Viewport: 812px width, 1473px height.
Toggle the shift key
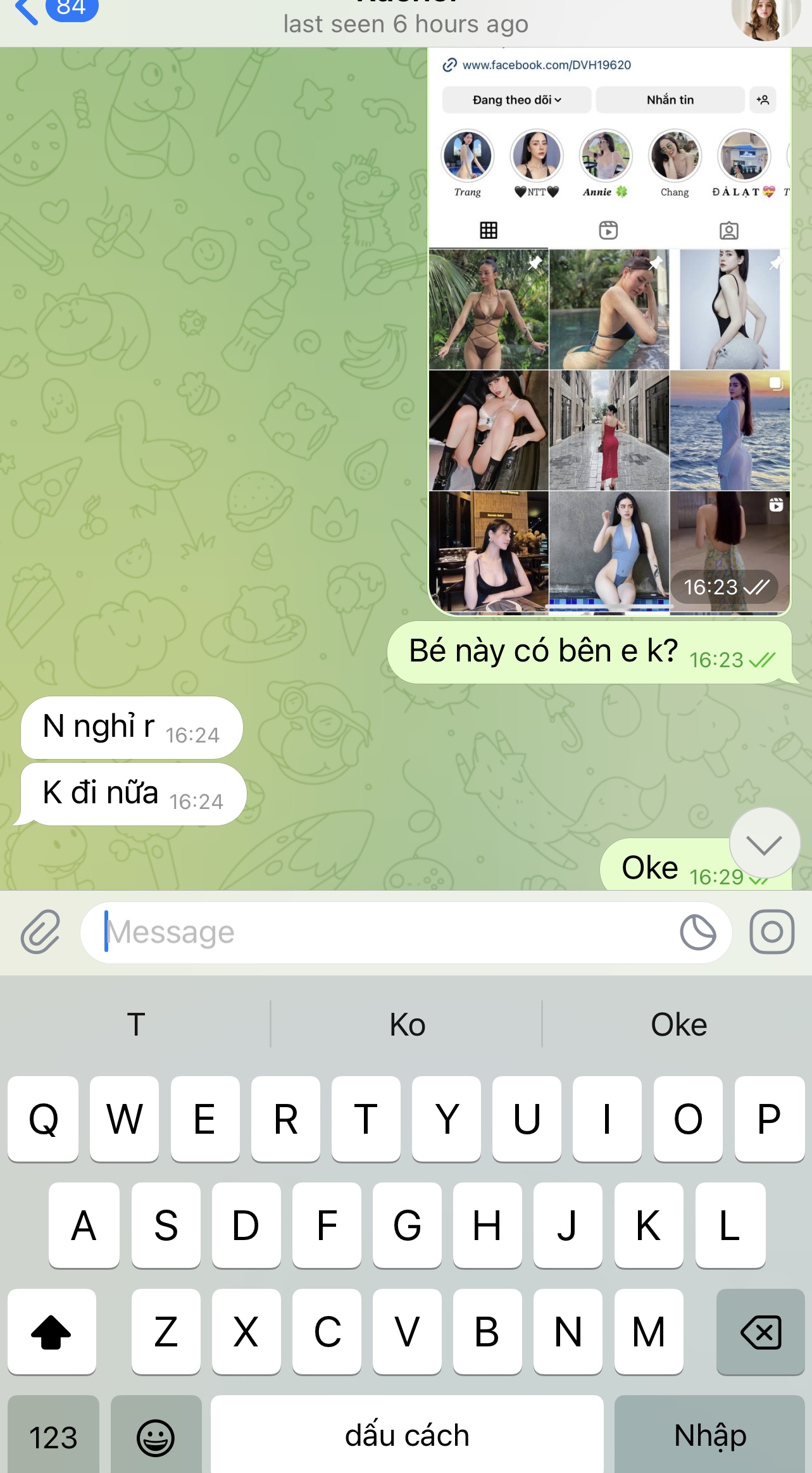tap(51, 1332)
